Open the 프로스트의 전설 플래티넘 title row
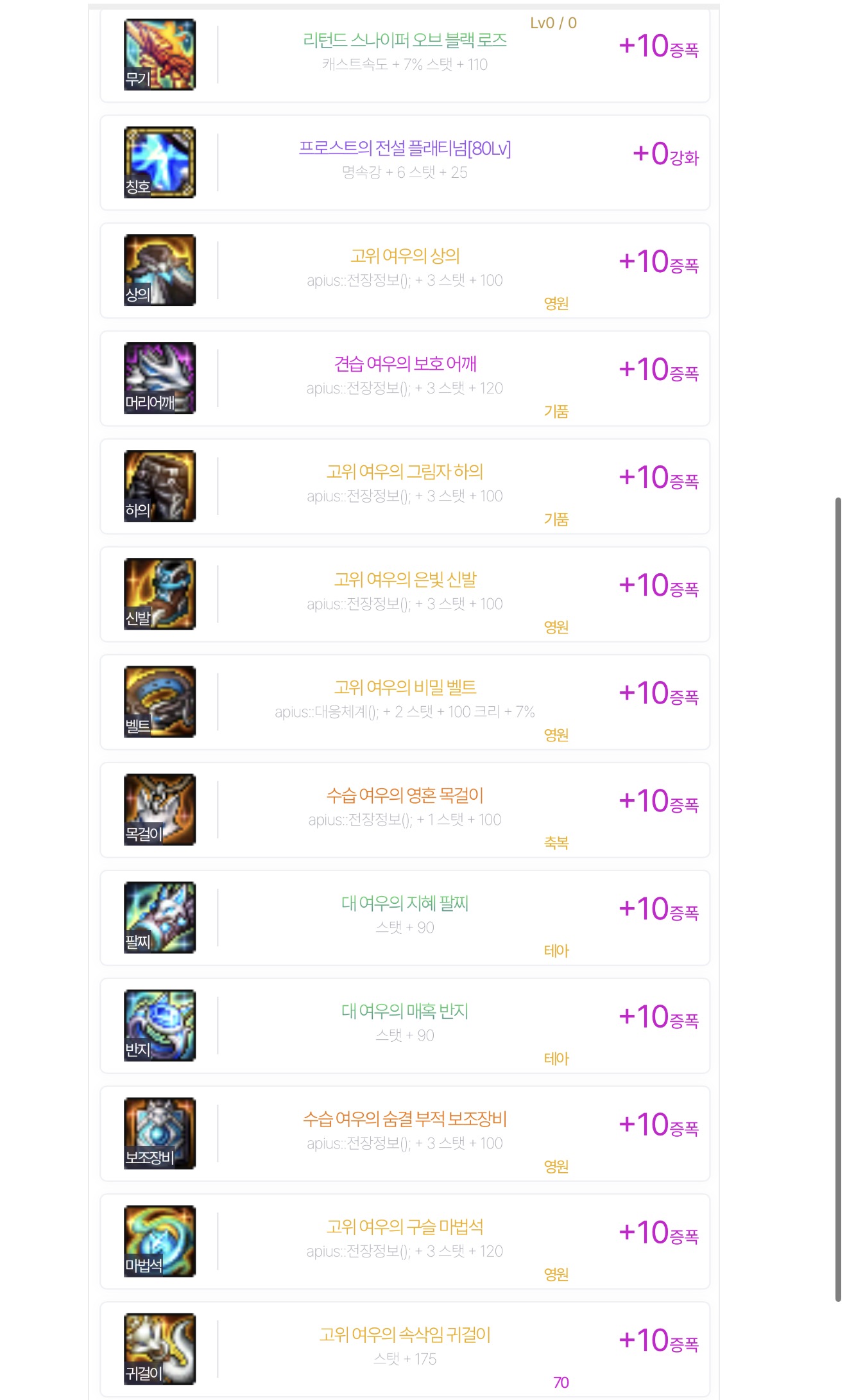The image size is (847, 1400). coord(404,149)
